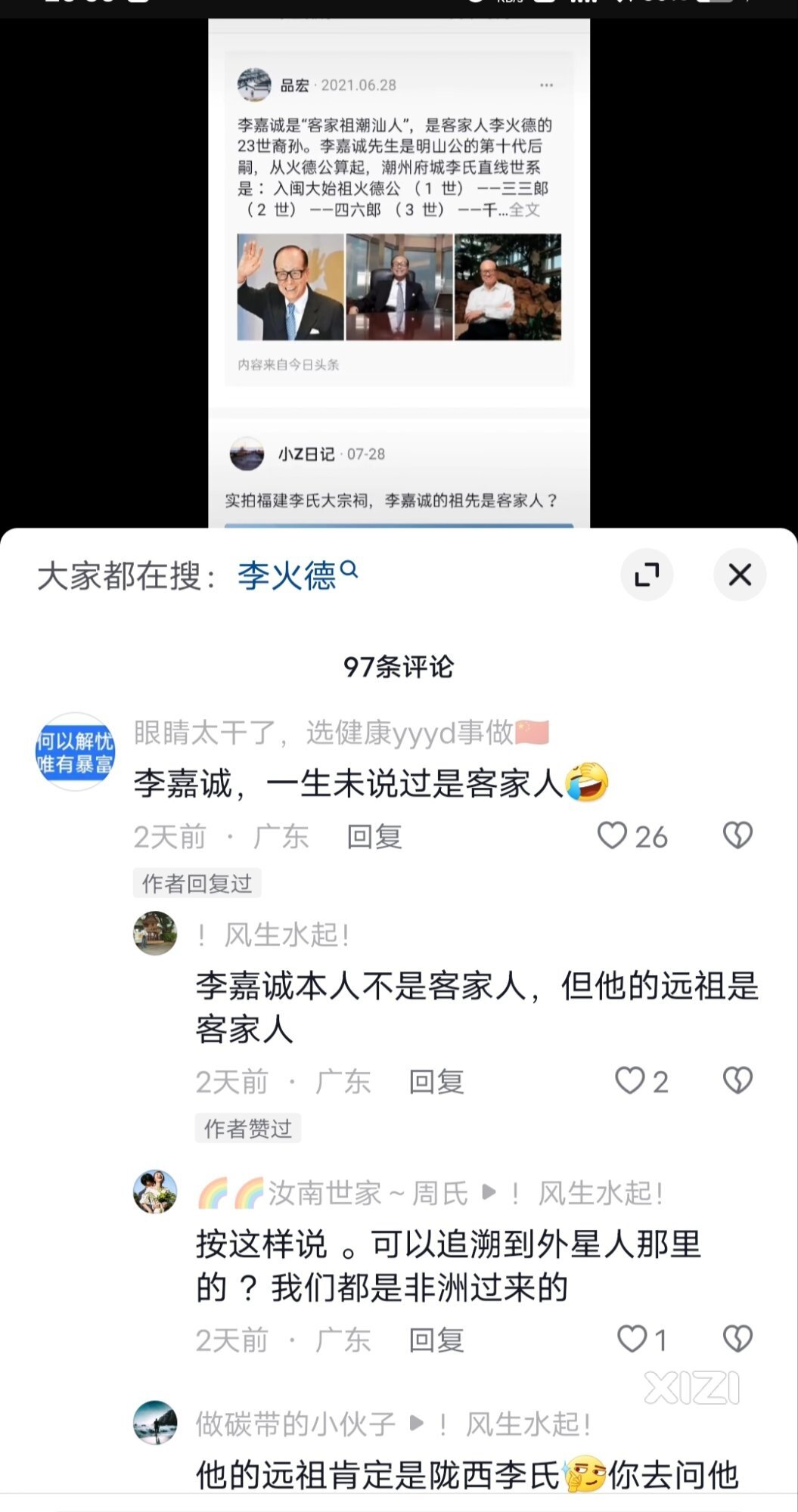Reply to the comment '李嘉诚,一生未说过是客家人'
The height and width of the screenshot is (1512, 798).
[374, 837]
